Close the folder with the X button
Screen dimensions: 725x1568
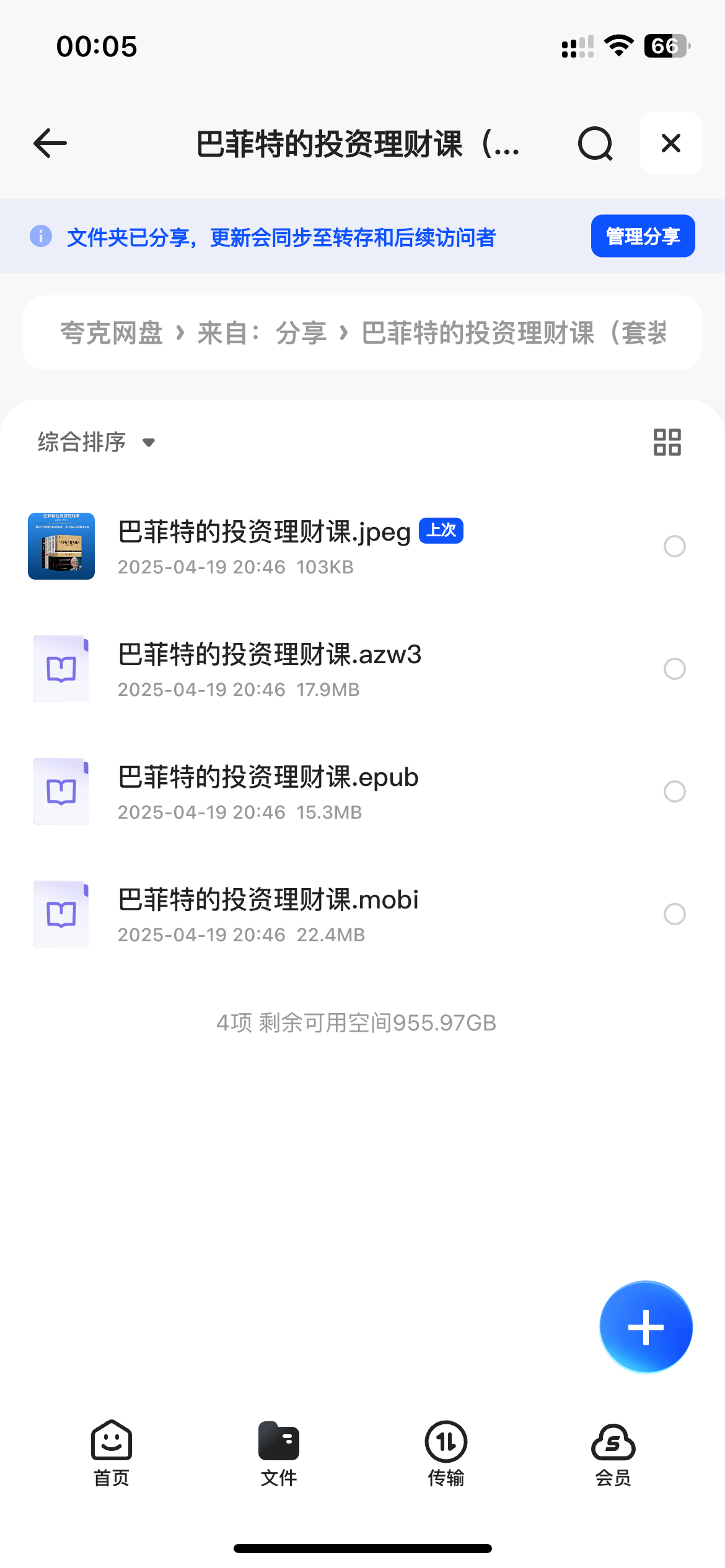pos(670,143)
